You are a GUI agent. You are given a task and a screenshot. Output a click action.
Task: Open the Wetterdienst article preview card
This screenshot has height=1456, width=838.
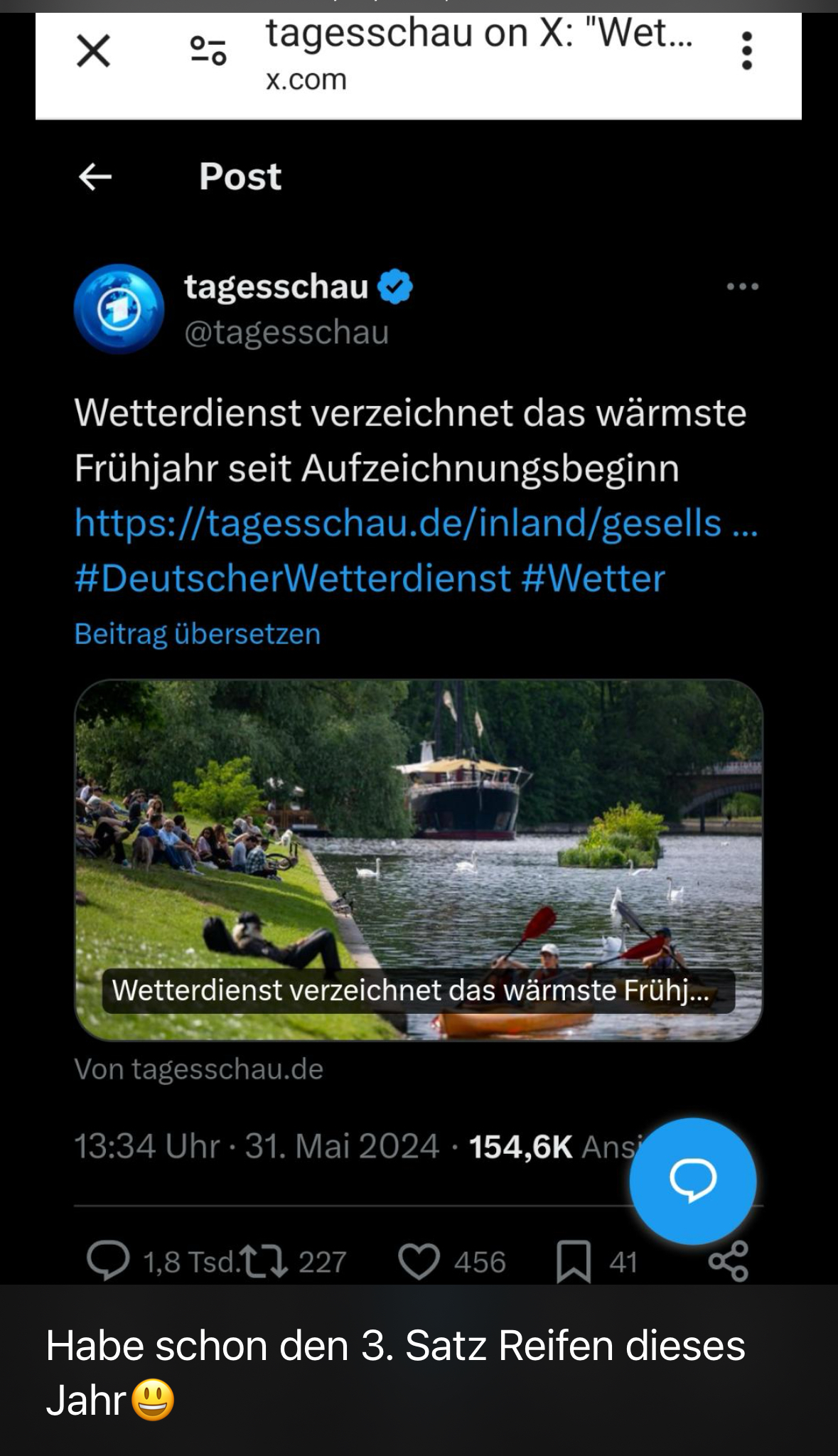[419, 860]
